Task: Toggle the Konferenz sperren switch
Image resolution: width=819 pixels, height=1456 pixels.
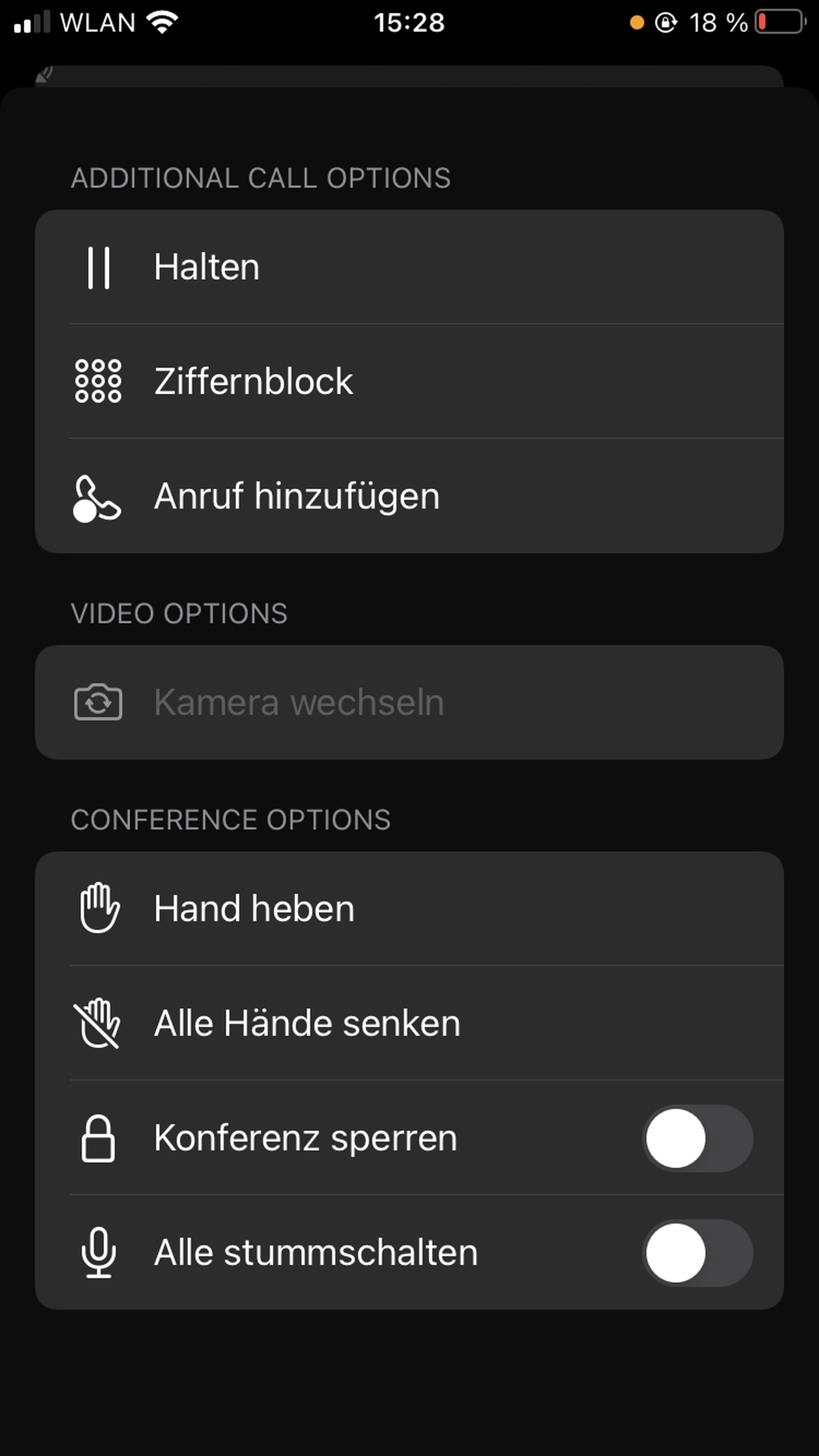Action: tap(697, 1138)
